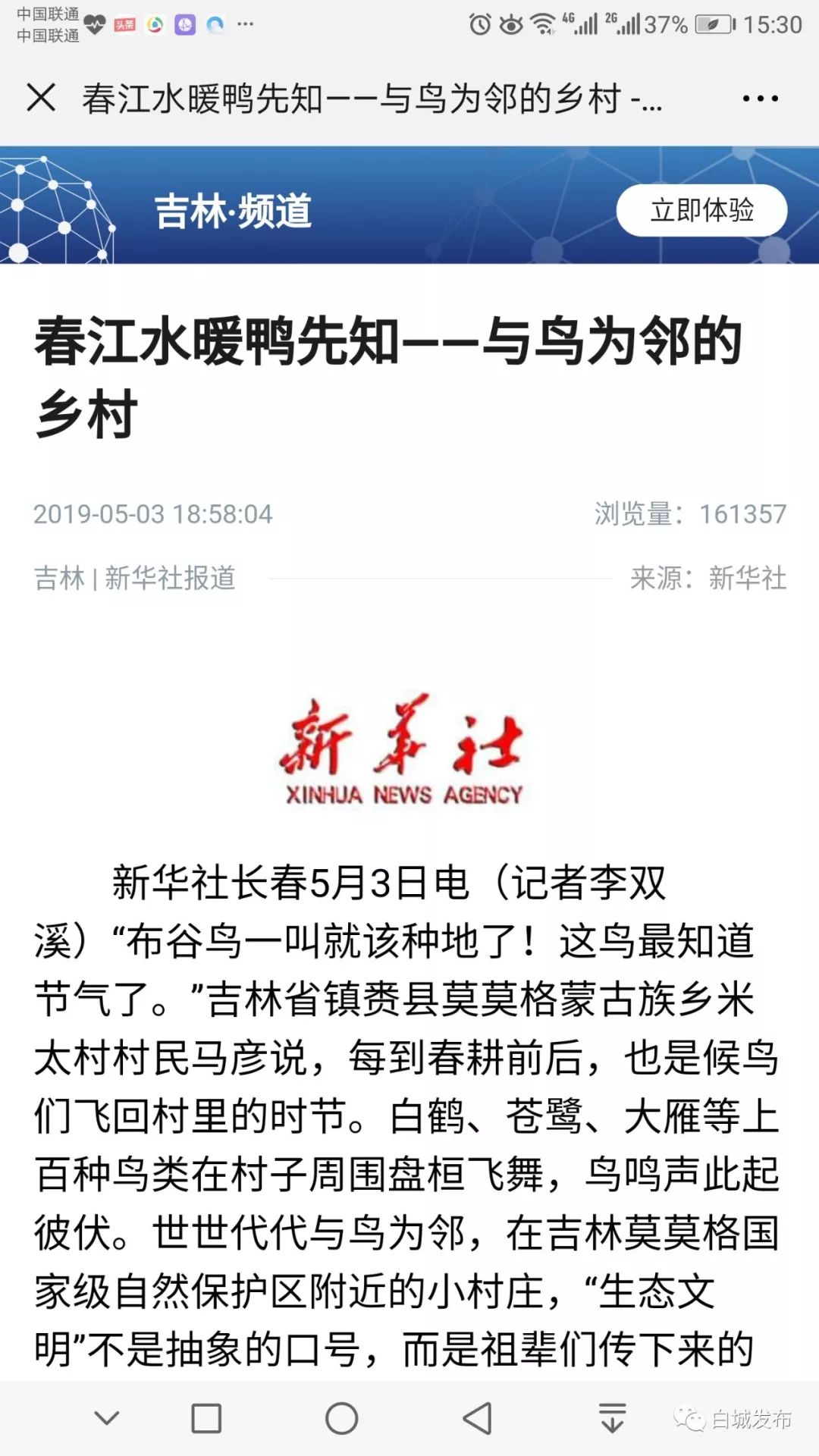Tap the 立即体验 button
Screen dimensions: 819x1456
701,210
